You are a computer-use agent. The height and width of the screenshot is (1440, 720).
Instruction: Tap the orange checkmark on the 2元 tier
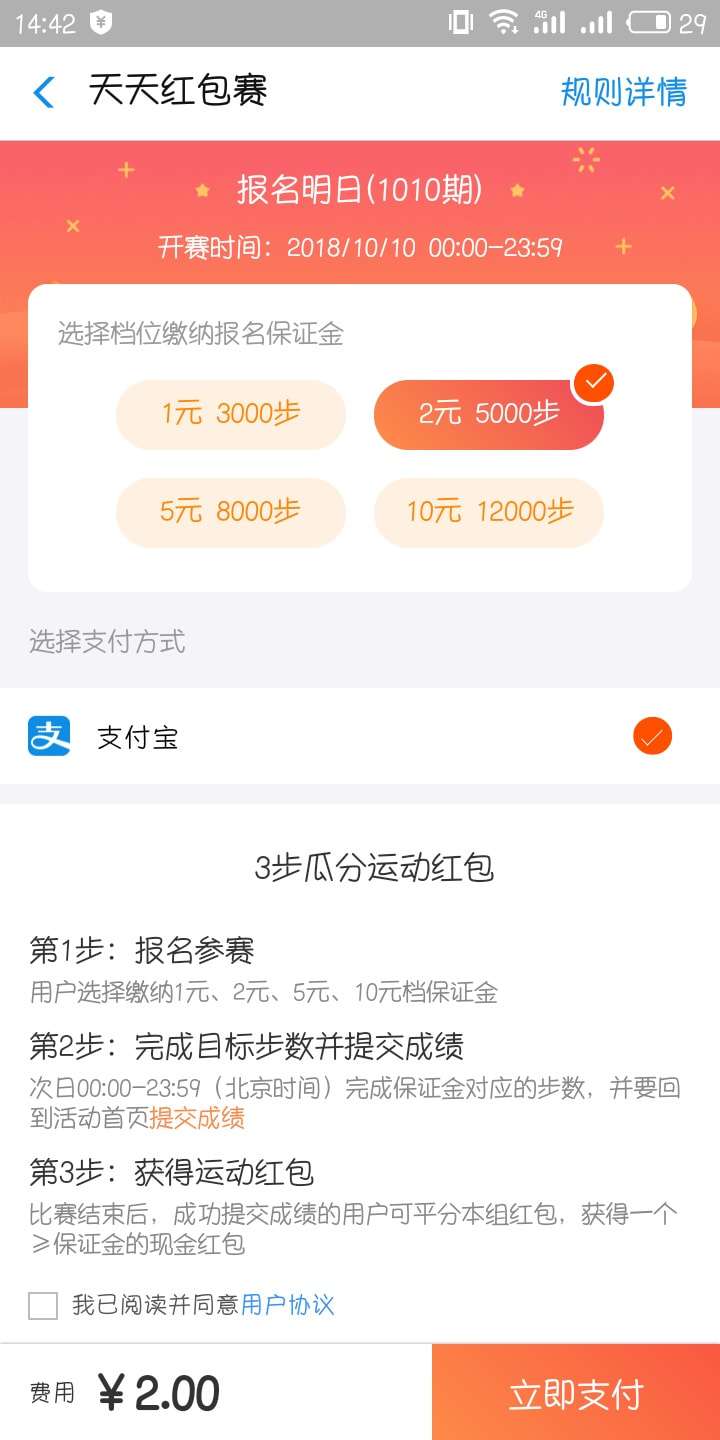coord(592,382)
